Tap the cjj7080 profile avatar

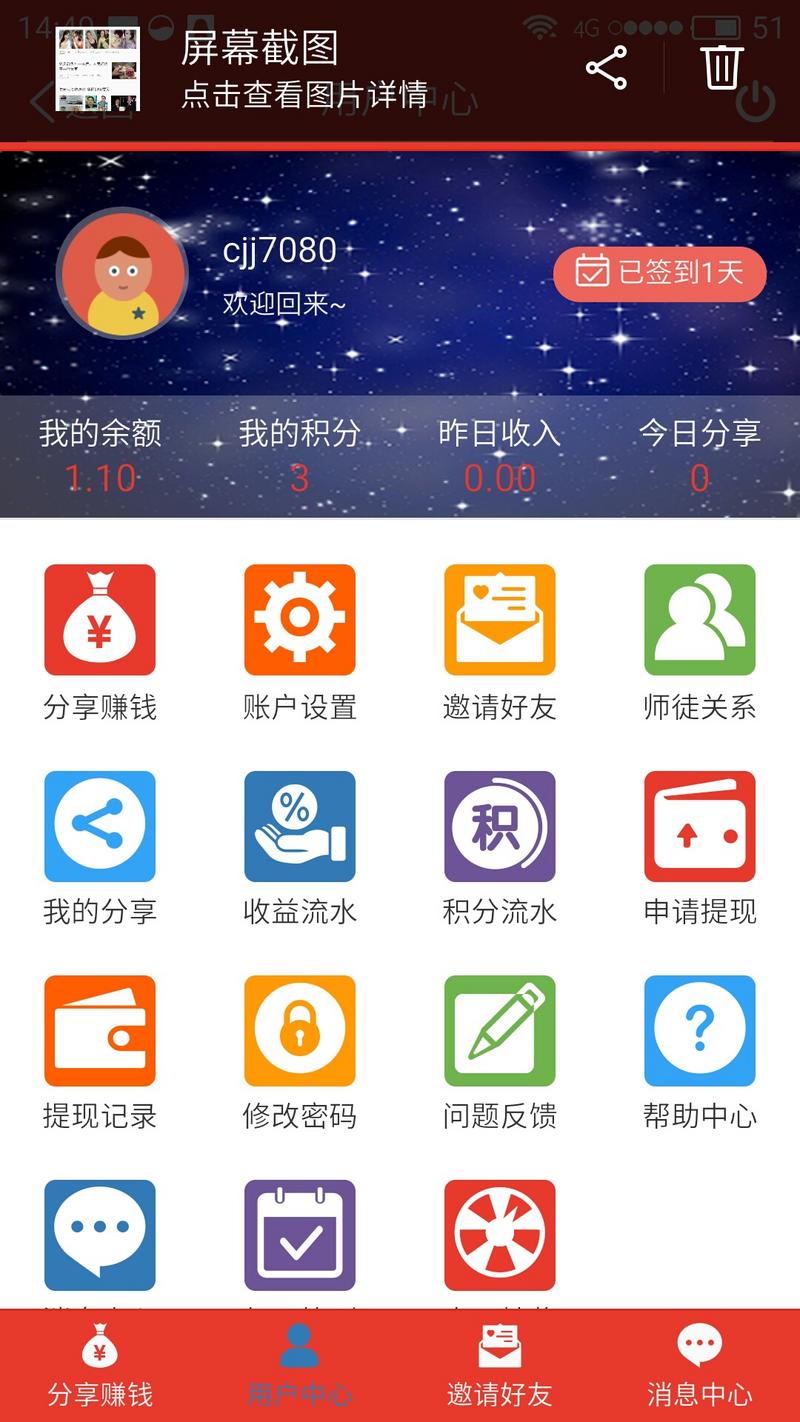pyautogui.click(x=123, y=275)
